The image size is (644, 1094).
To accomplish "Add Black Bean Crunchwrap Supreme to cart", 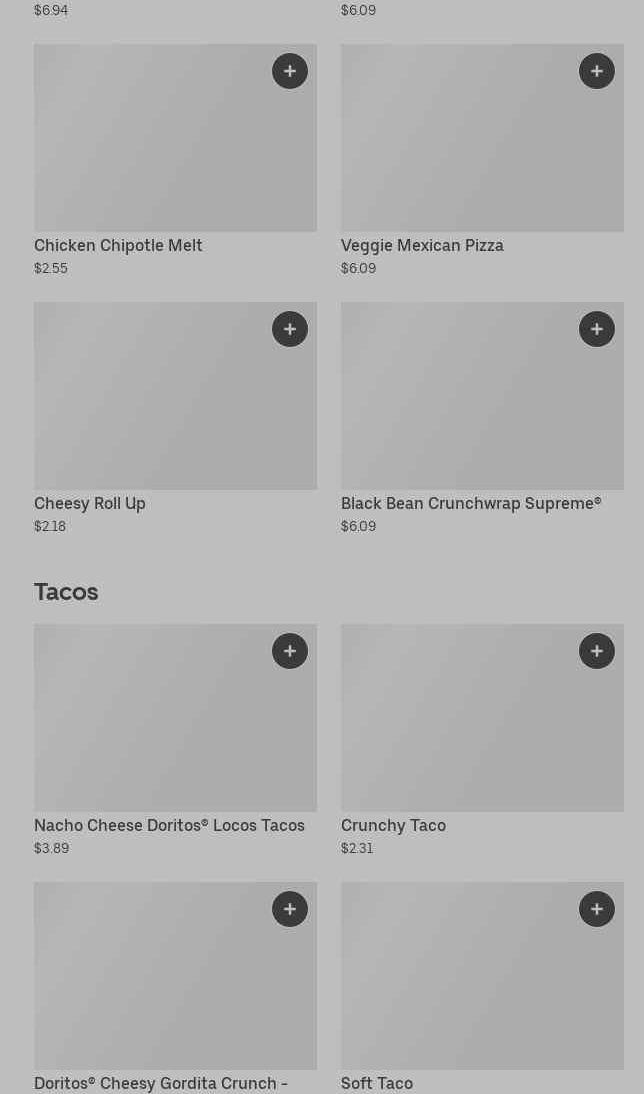I will (x=597, y=329).
